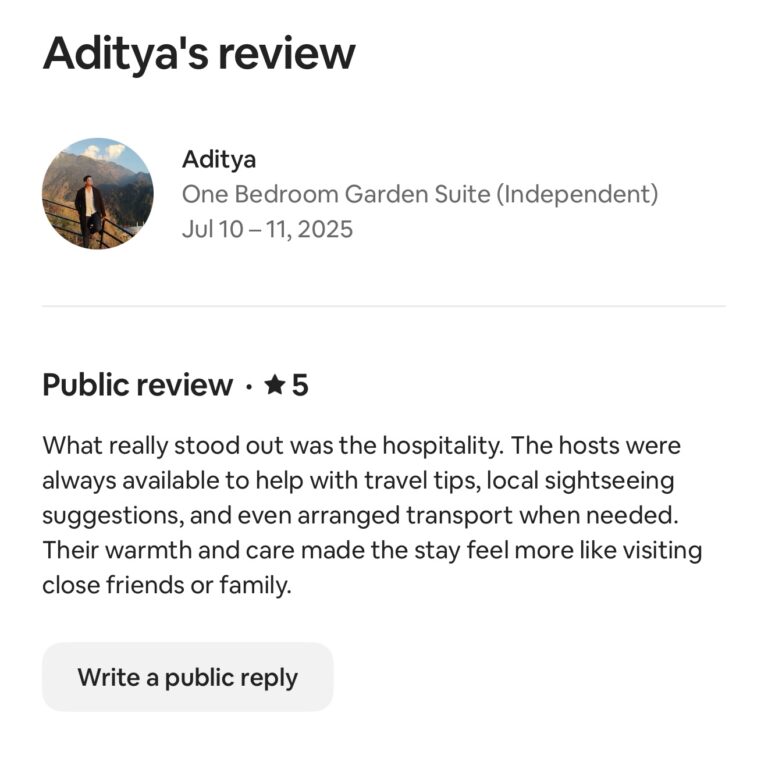
Task: Open Aditya's profile photo
Action: [97, 194]
